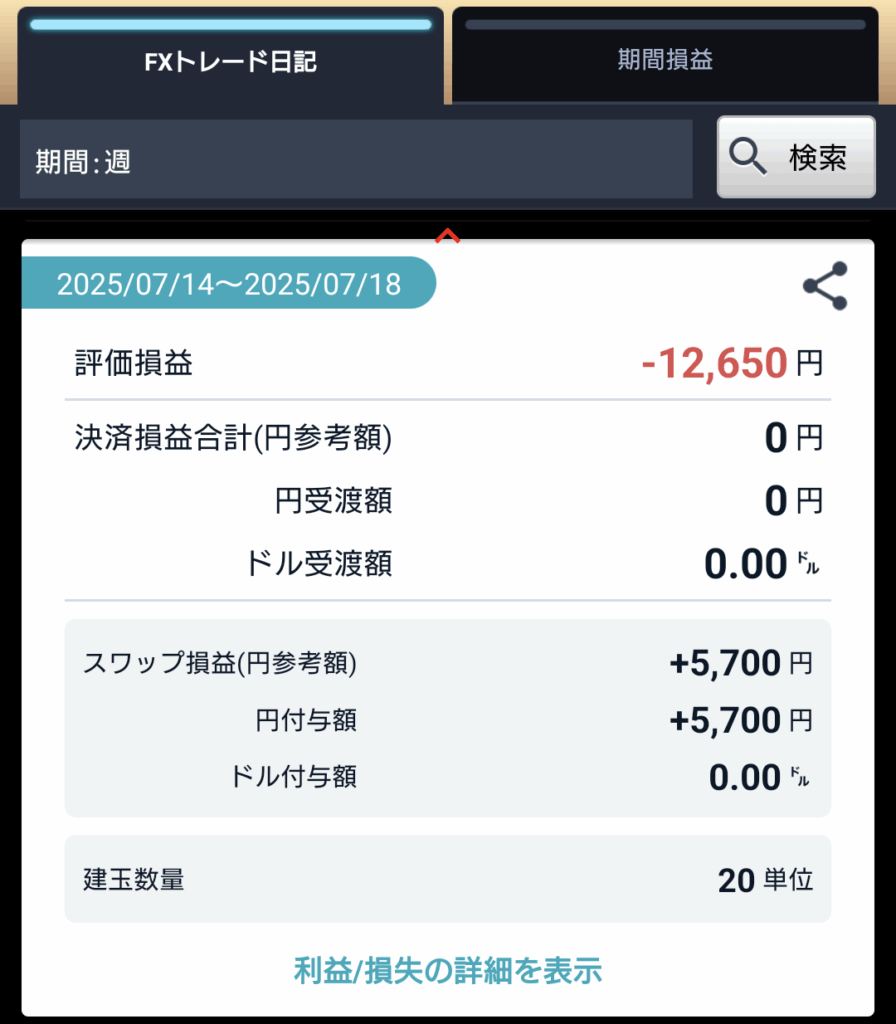Collapse the search panel with the red chevron
896x1024 pixels.
pyautogui.click(x=448, y=236)
